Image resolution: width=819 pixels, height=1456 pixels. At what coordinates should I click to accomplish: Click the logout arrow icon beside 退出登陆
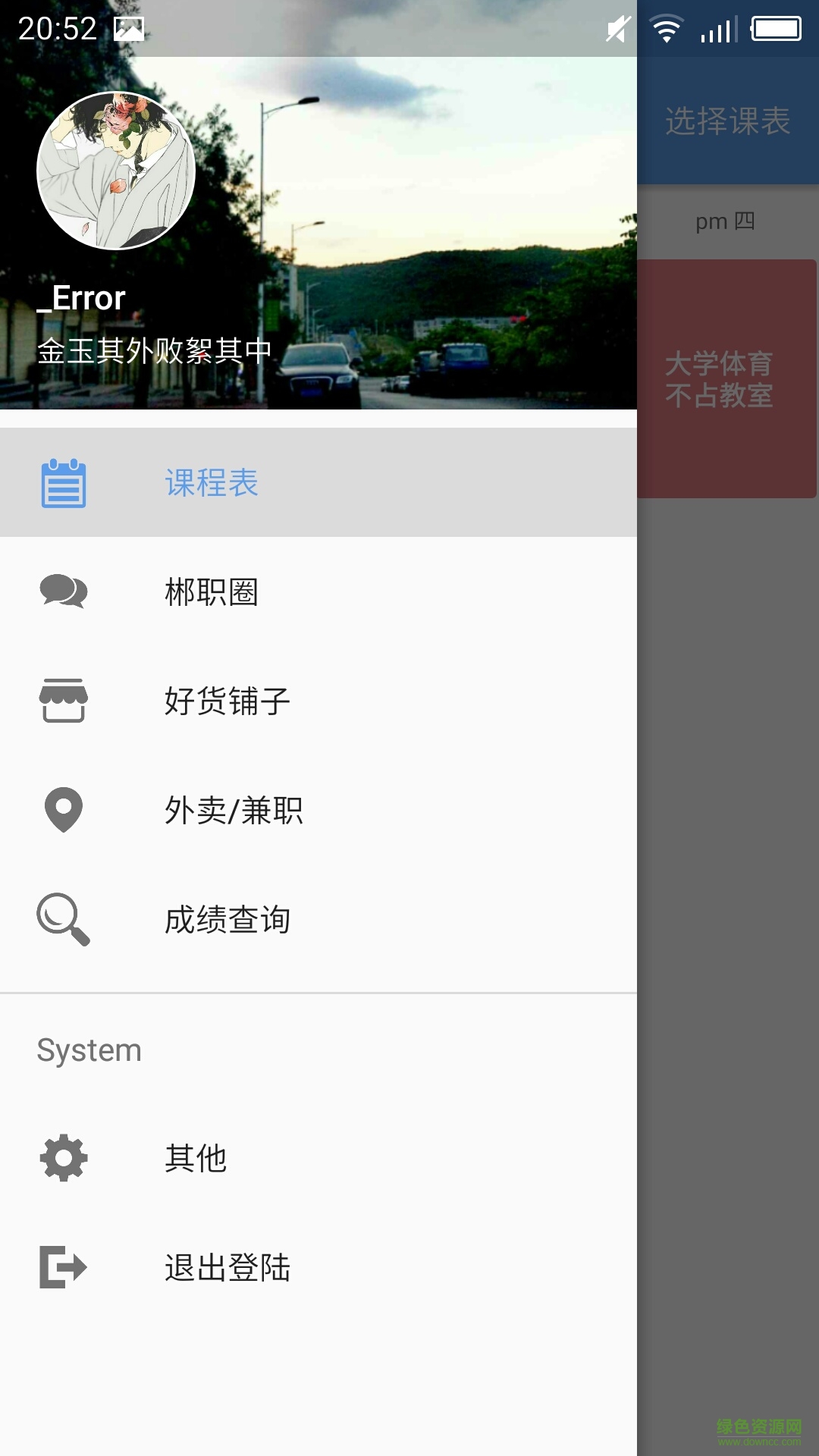[x=64, y=1267]
